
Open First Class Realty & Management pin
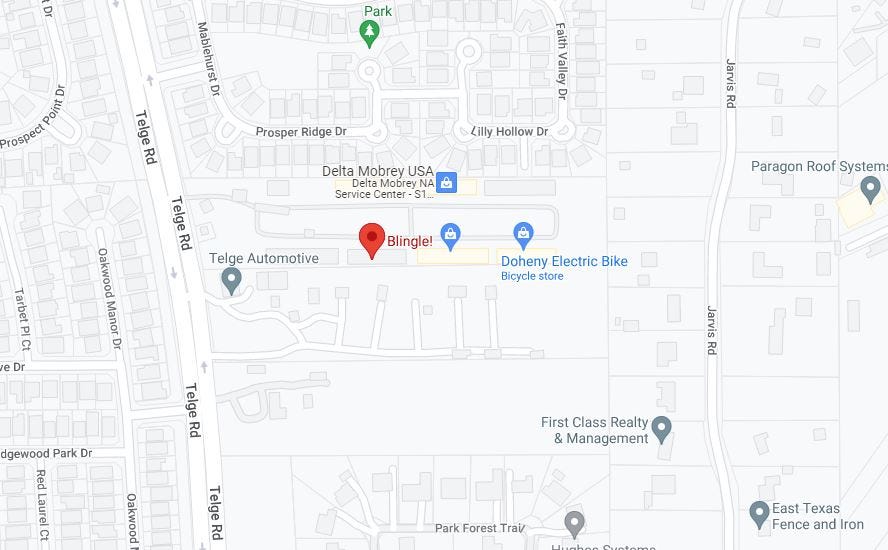(661, 430)
